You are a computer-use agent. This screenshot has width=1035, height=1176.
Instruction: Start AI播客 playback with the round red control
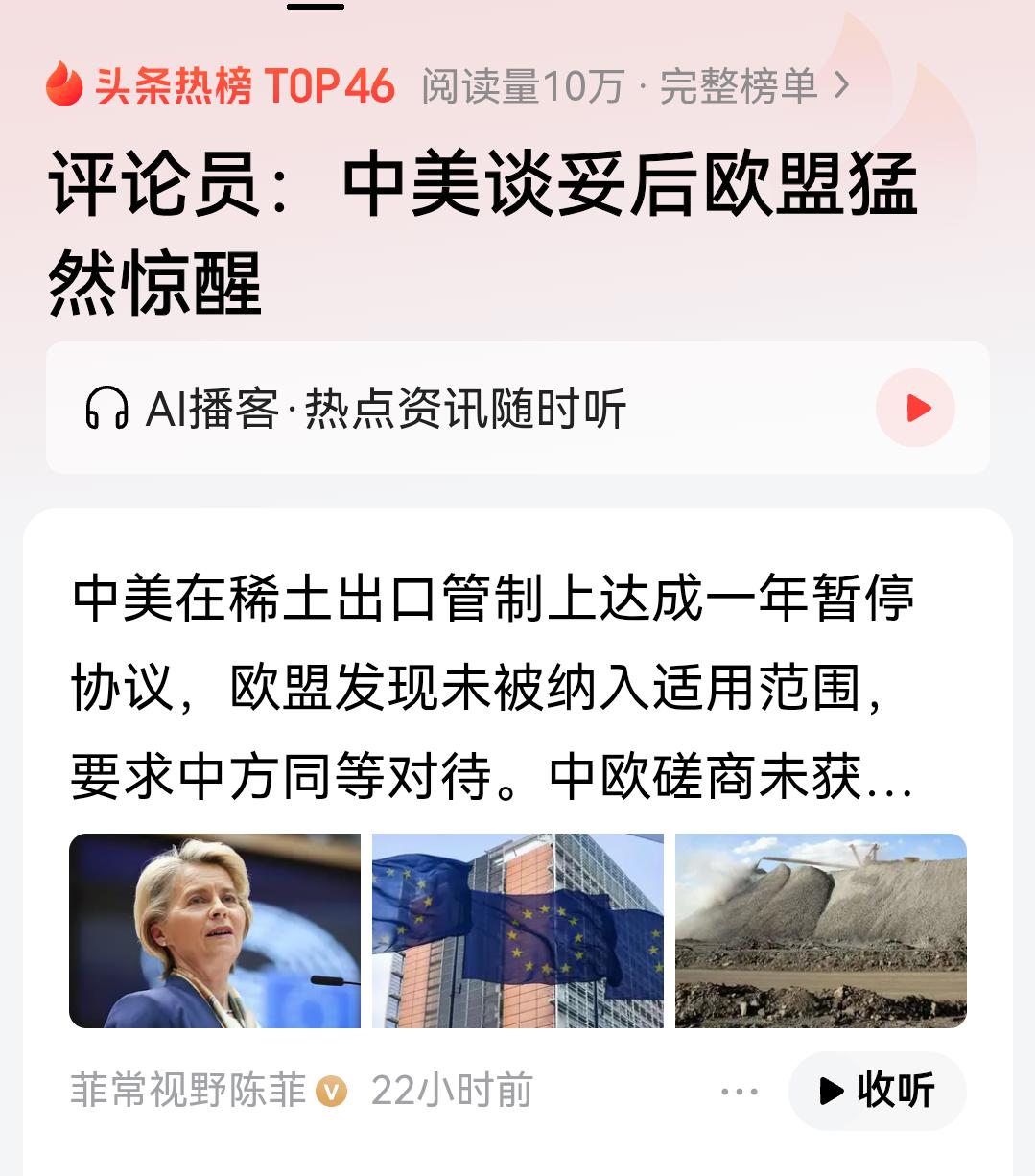click(x=915, y=408)
